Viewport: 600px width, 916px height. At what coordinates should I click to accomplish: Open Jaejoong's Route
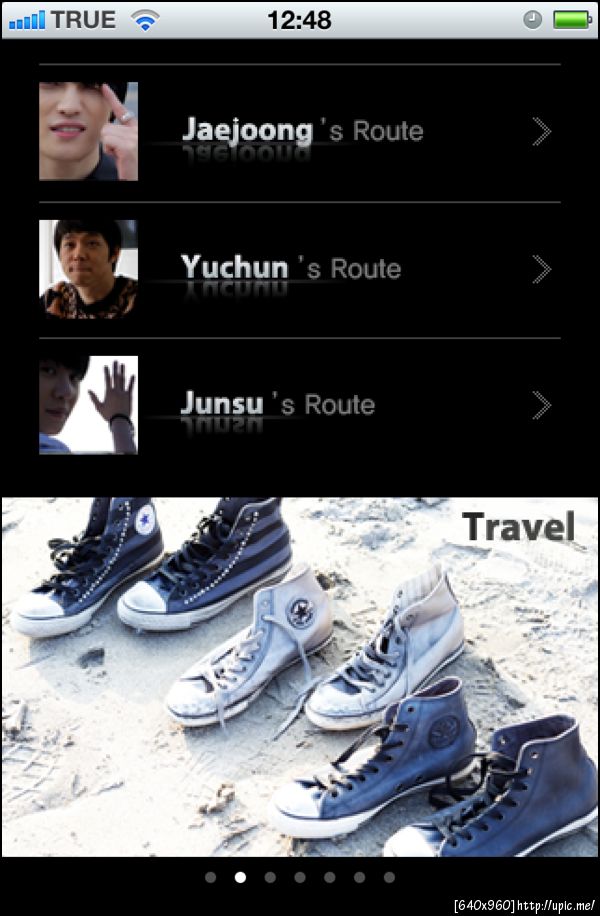(300, 132)
